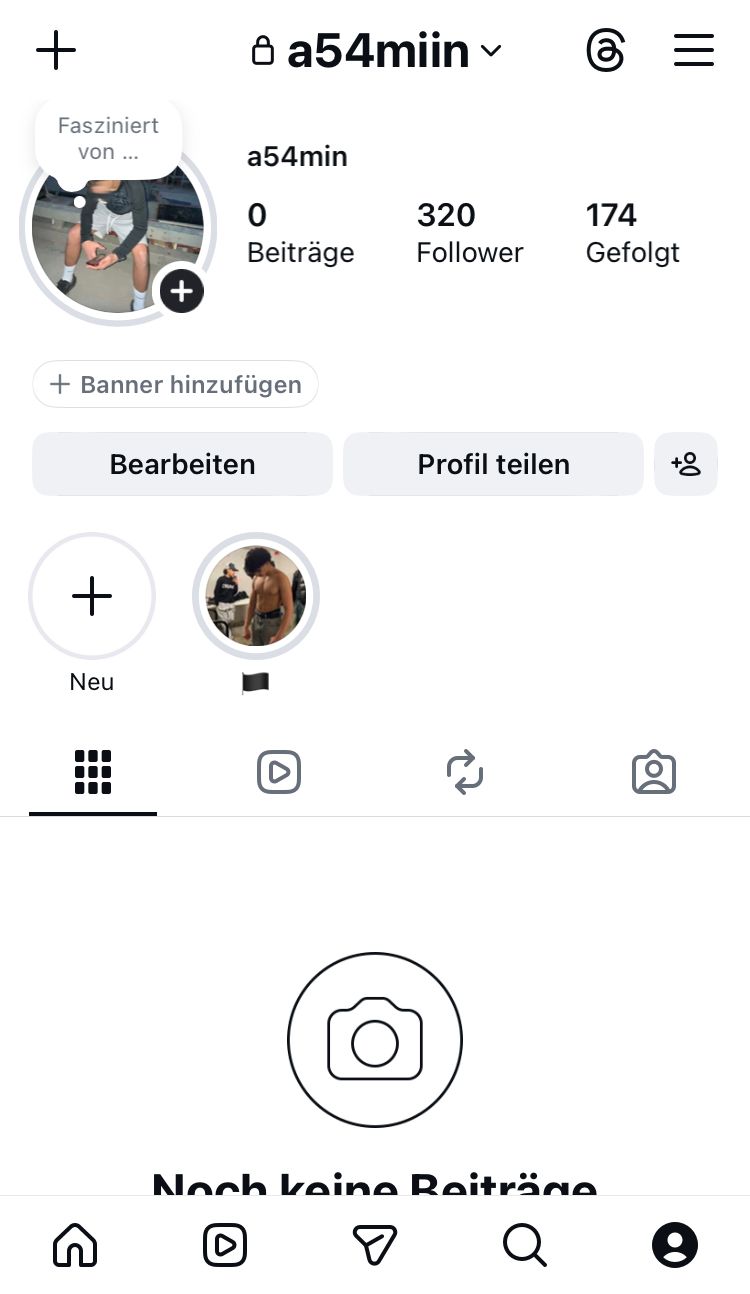Switch to the tagged photos tab
Image resolution: width=750 pixels, height=1294 pixels.
654,772
